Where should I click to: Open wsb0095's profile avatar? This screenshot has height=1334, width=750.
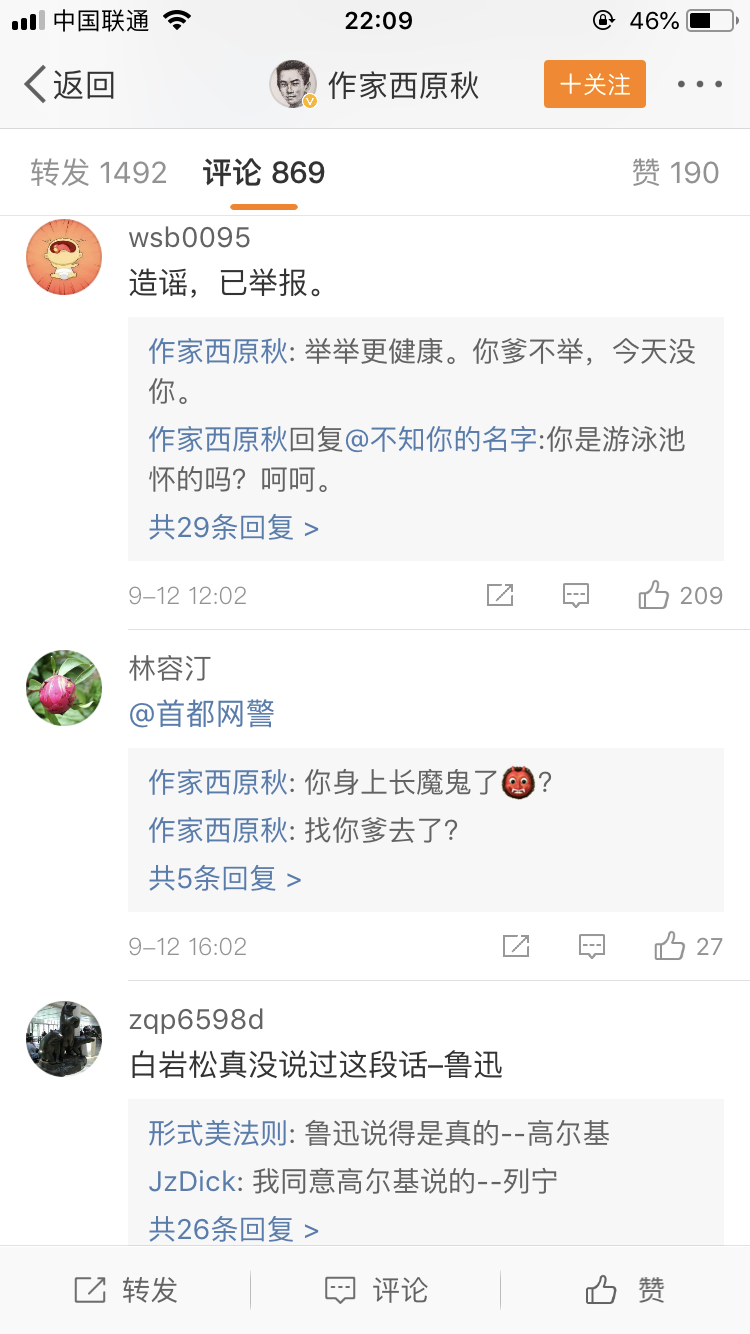[64, 257]
